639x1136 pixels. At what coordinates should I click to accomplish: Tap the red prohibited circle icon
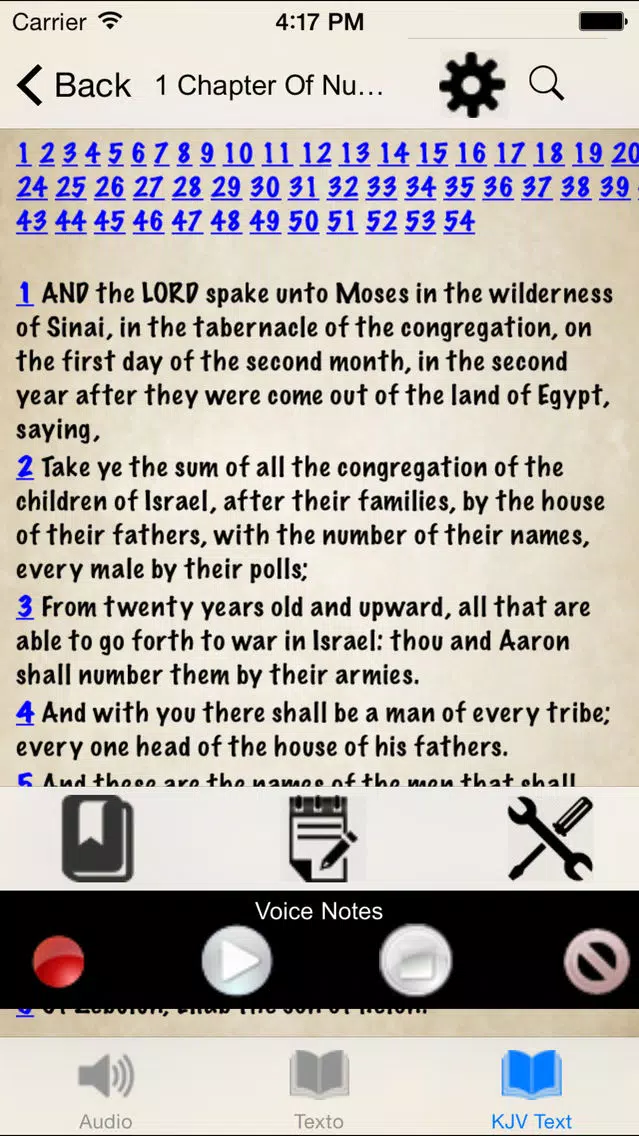pos(597,961)
